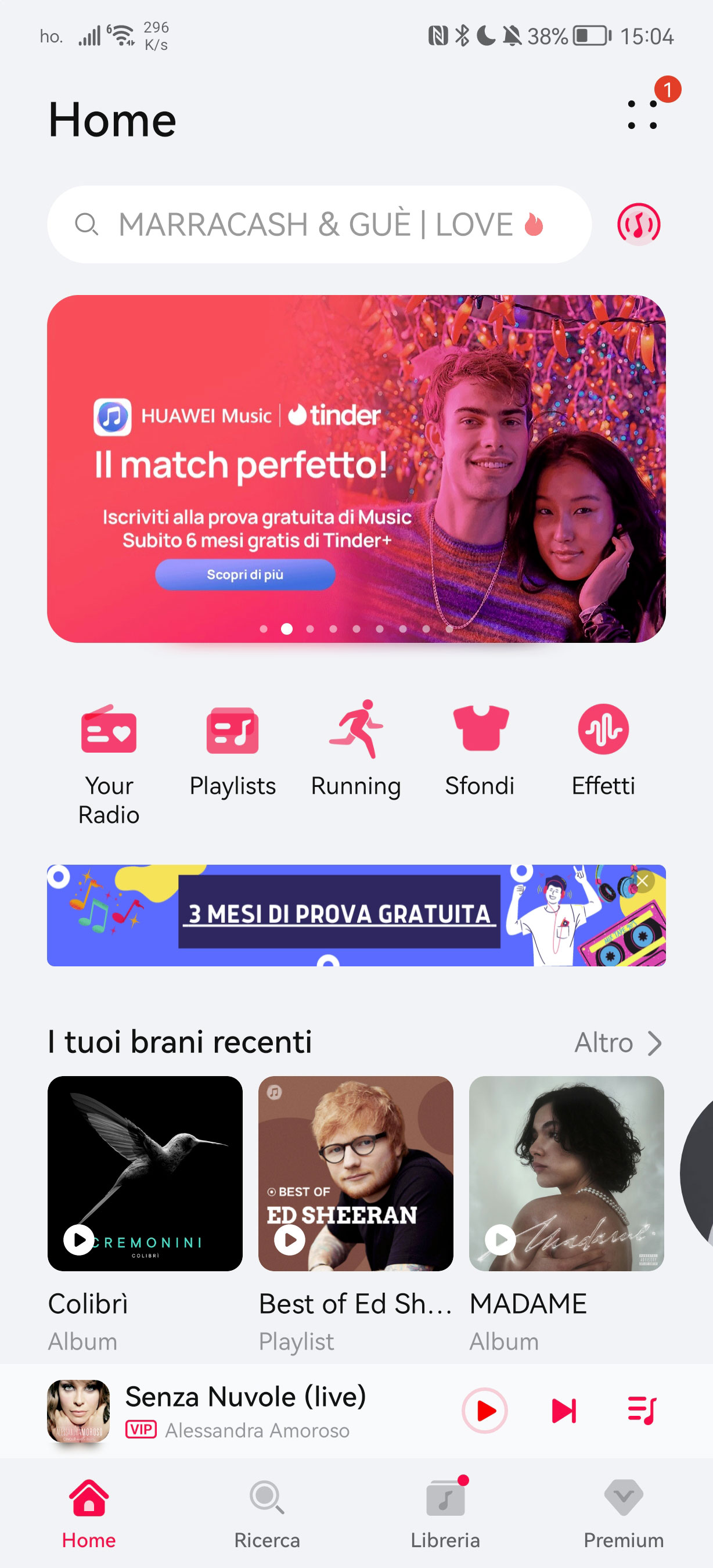Open the four-dot menu with notification badge
Viewport: 713px width, 1568px height.
point(642,114)
